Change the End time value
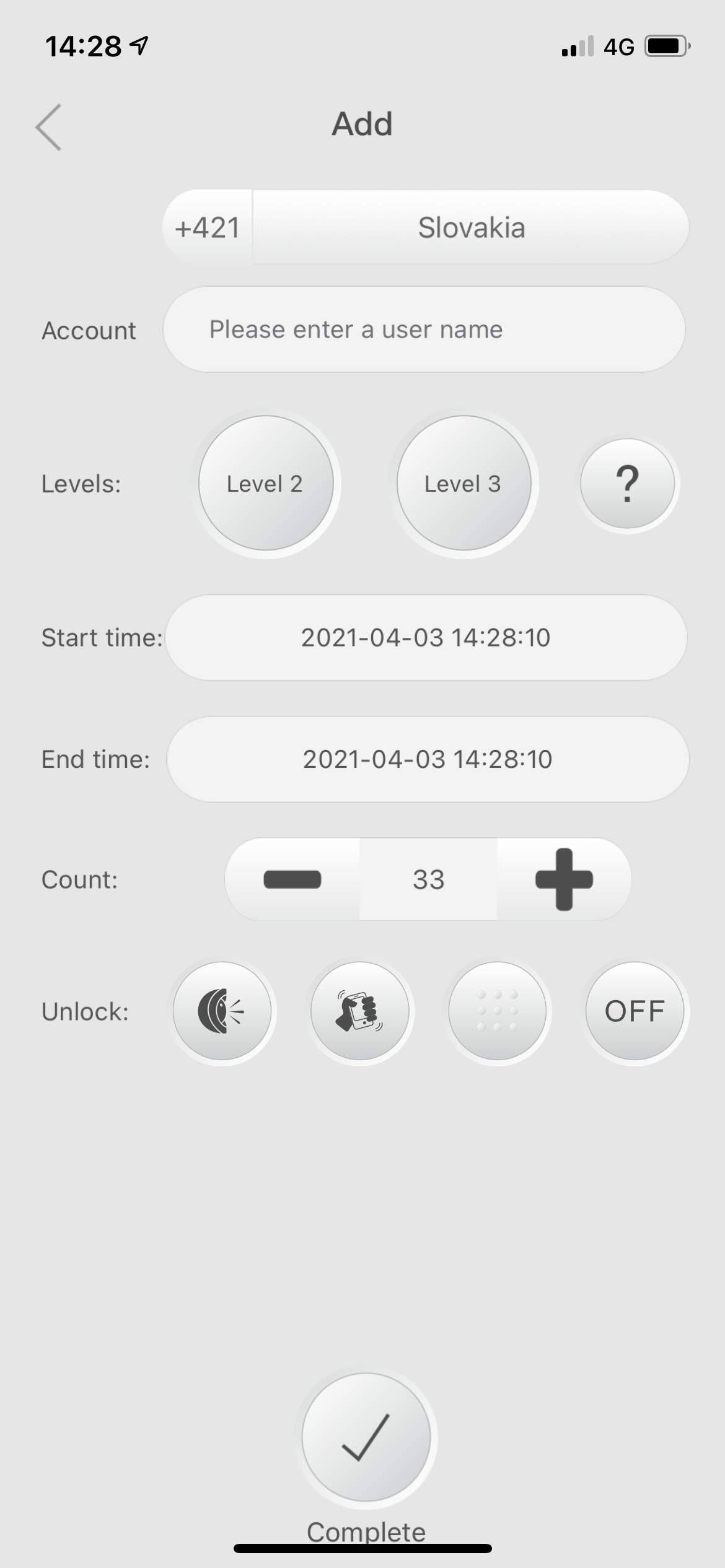This screenshot has height=1568, width=725. [428, 759]
